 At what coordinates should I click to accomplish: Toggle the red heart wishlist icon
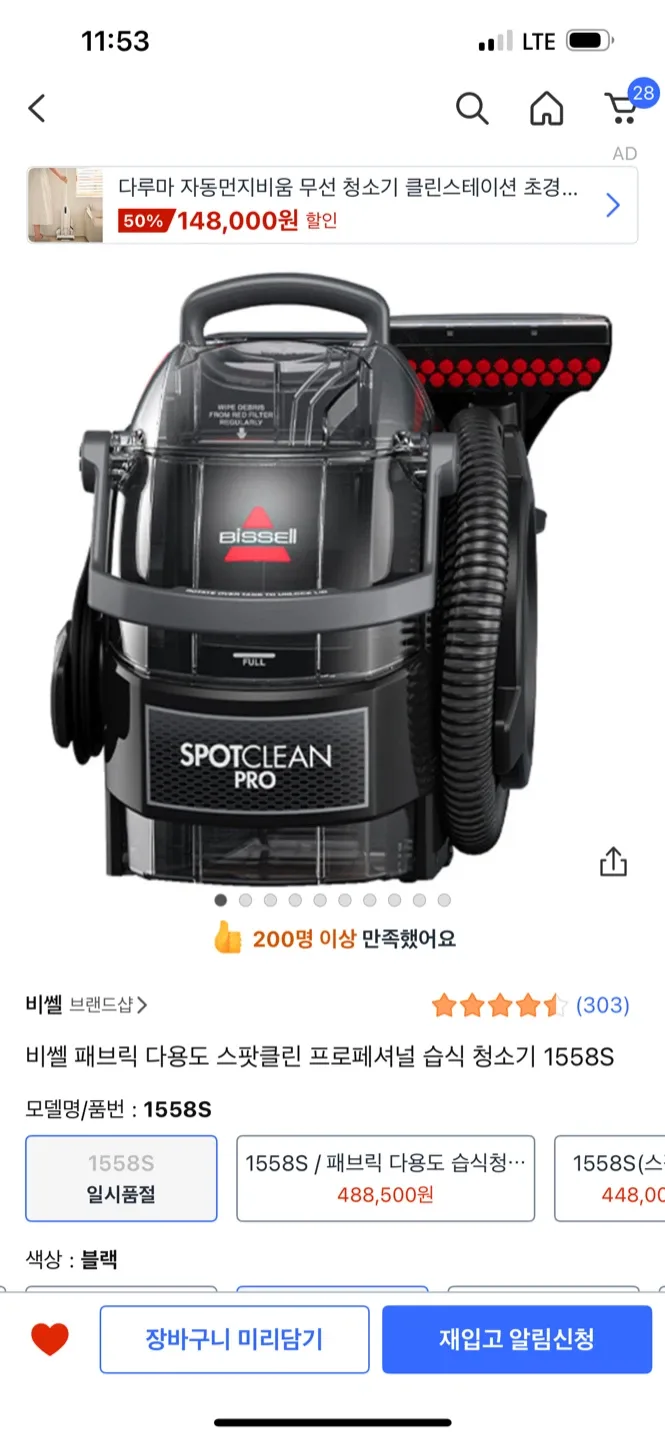[49, 1339]
